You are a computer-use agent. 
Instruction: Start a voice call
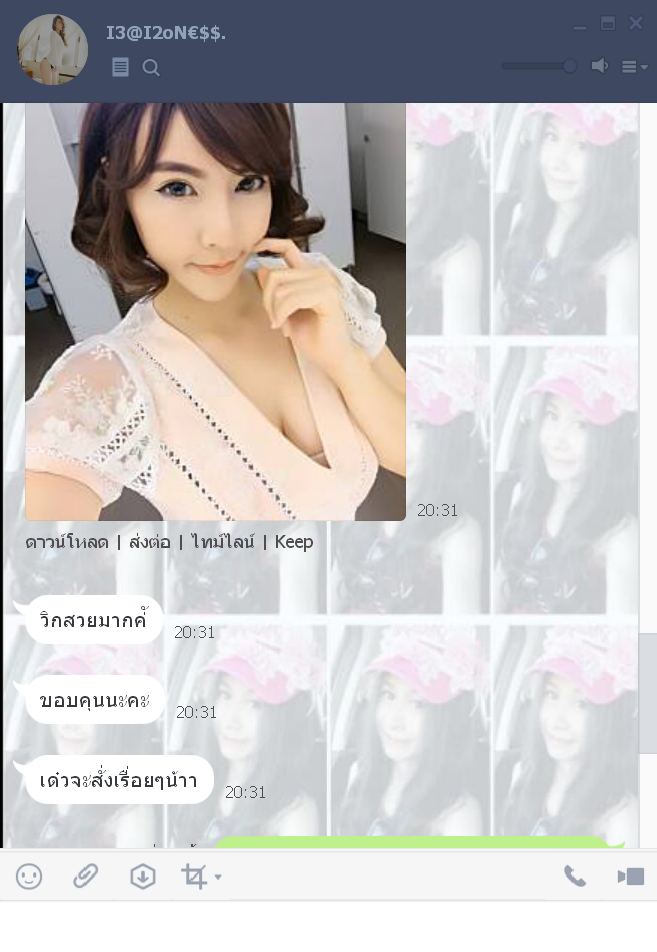(575, 877)
